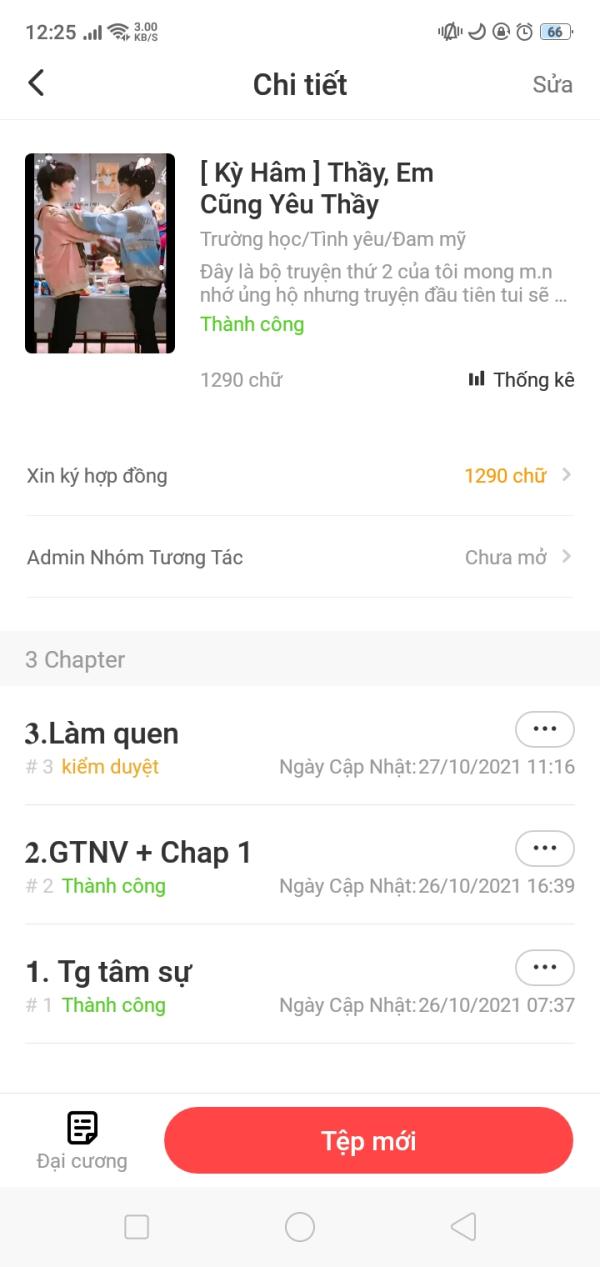
Task: Open Admin Nhóm Tương Tác row
Action: point(300,558)
